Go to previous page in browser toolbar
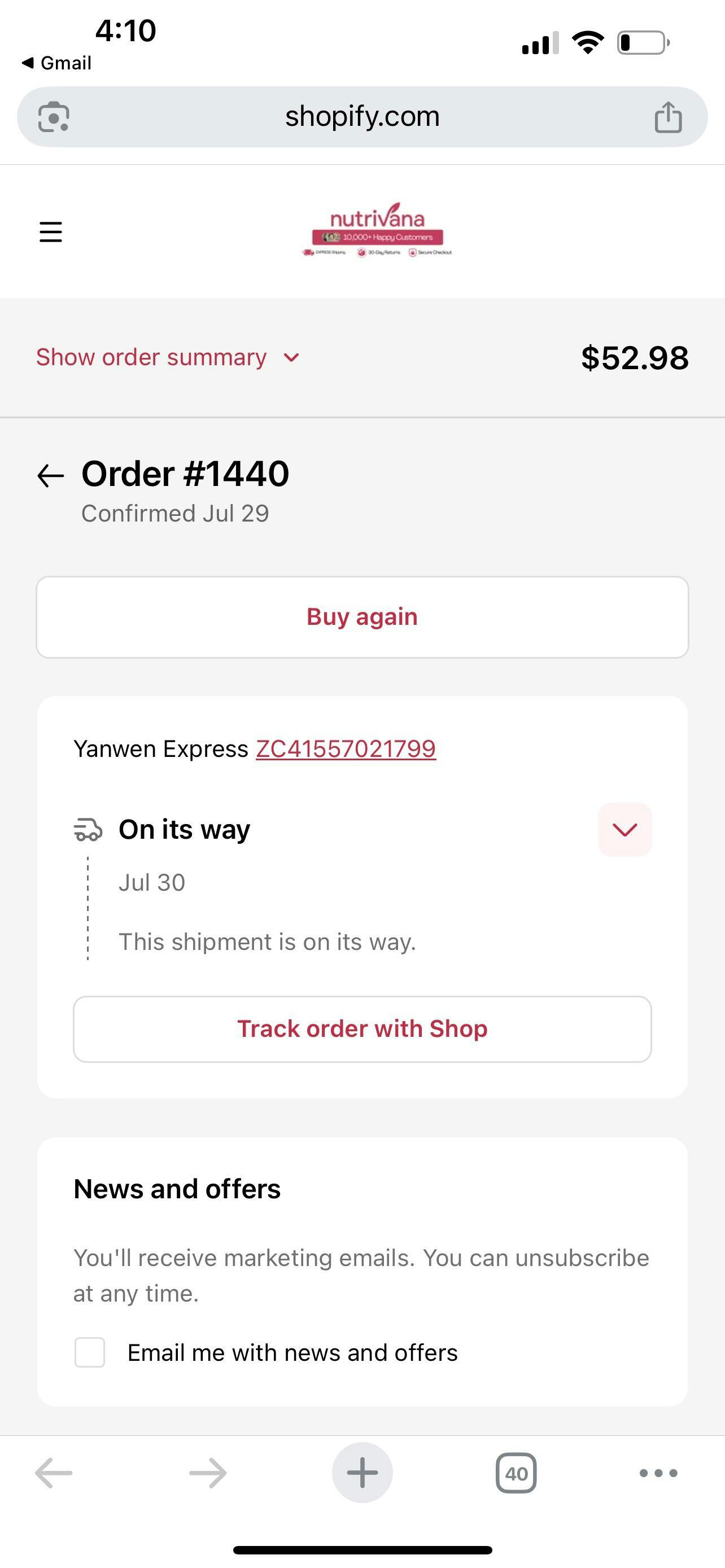725x1568 pixels. (54, 1473)
